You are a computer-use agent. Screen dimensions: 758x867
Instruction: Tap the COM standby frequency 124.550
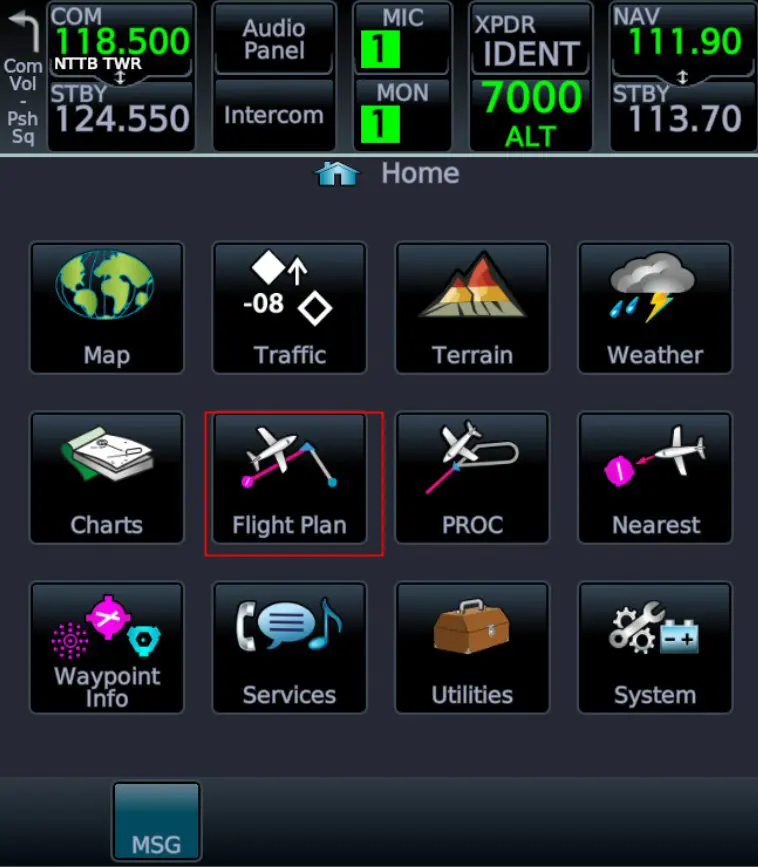coord(121,115)
